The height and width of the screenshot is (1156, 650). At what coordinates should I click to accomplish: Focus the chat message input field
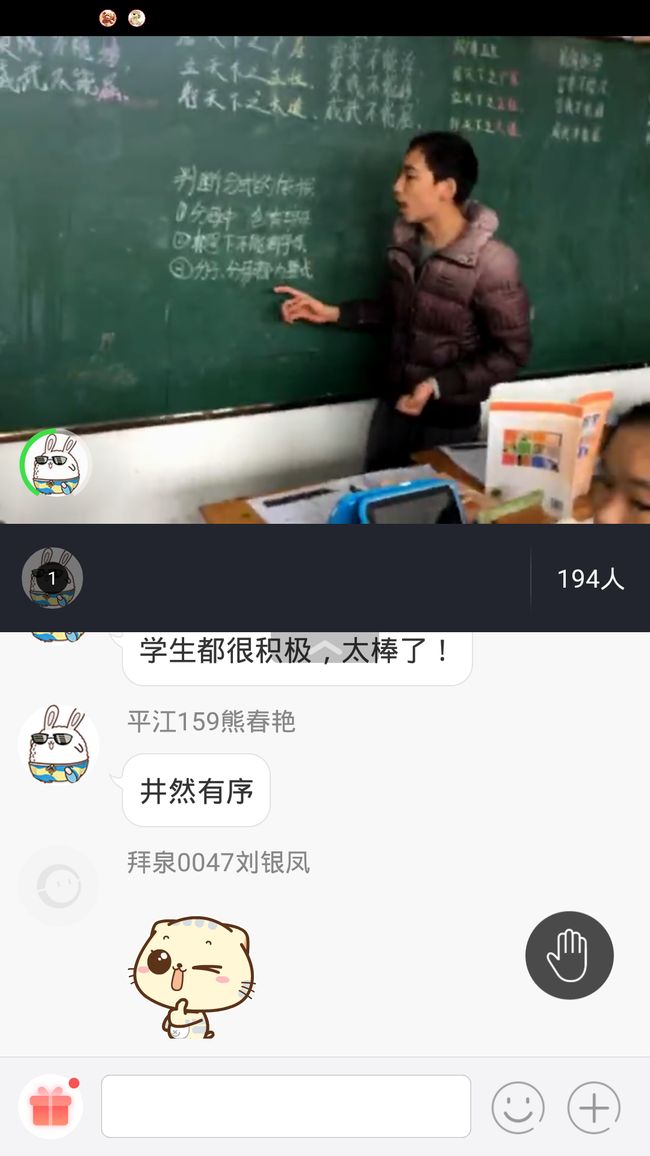(286, 1106)
